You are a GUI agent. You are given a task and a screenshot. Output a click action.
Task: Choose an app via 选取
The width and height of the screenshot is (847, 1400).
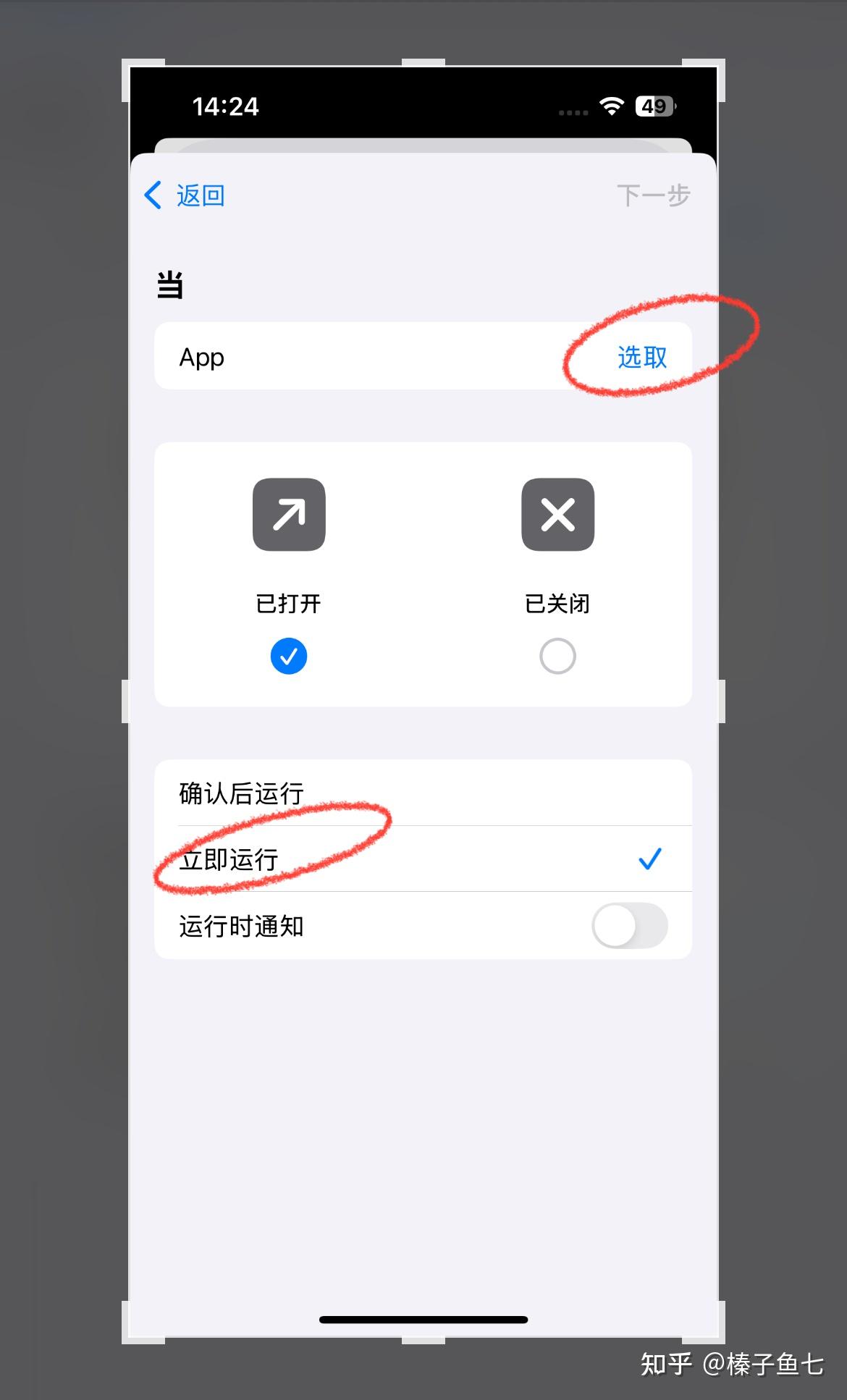tap(641, 357)
